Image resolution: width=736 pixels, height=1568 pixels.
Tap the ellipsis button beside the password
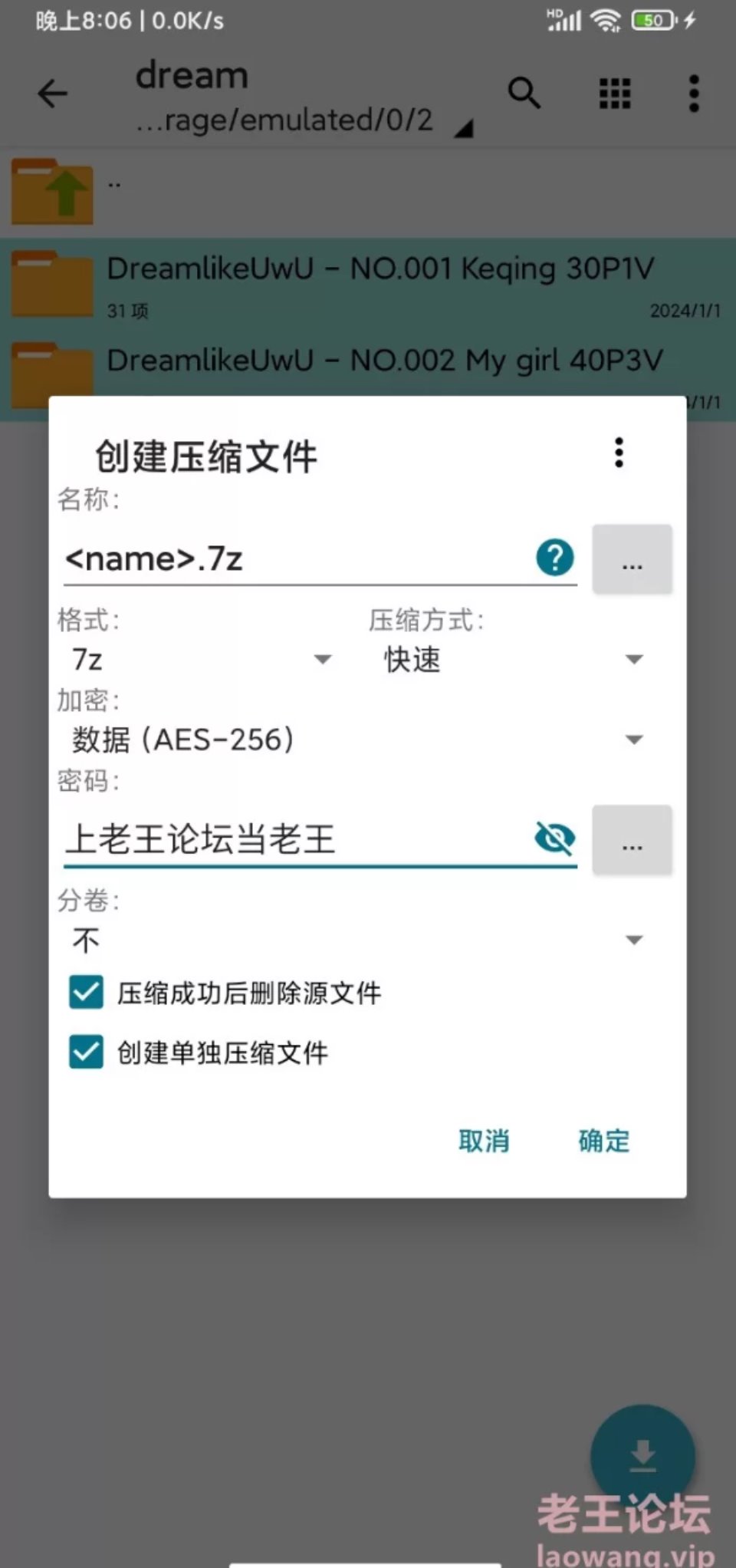click(632, 841)
